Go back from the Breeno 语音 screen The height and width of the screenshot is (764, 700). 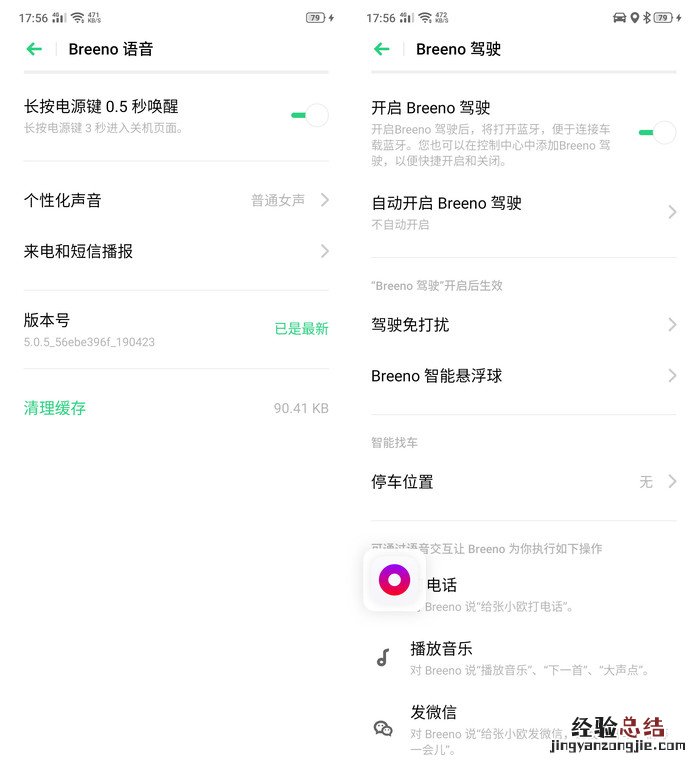35,49
